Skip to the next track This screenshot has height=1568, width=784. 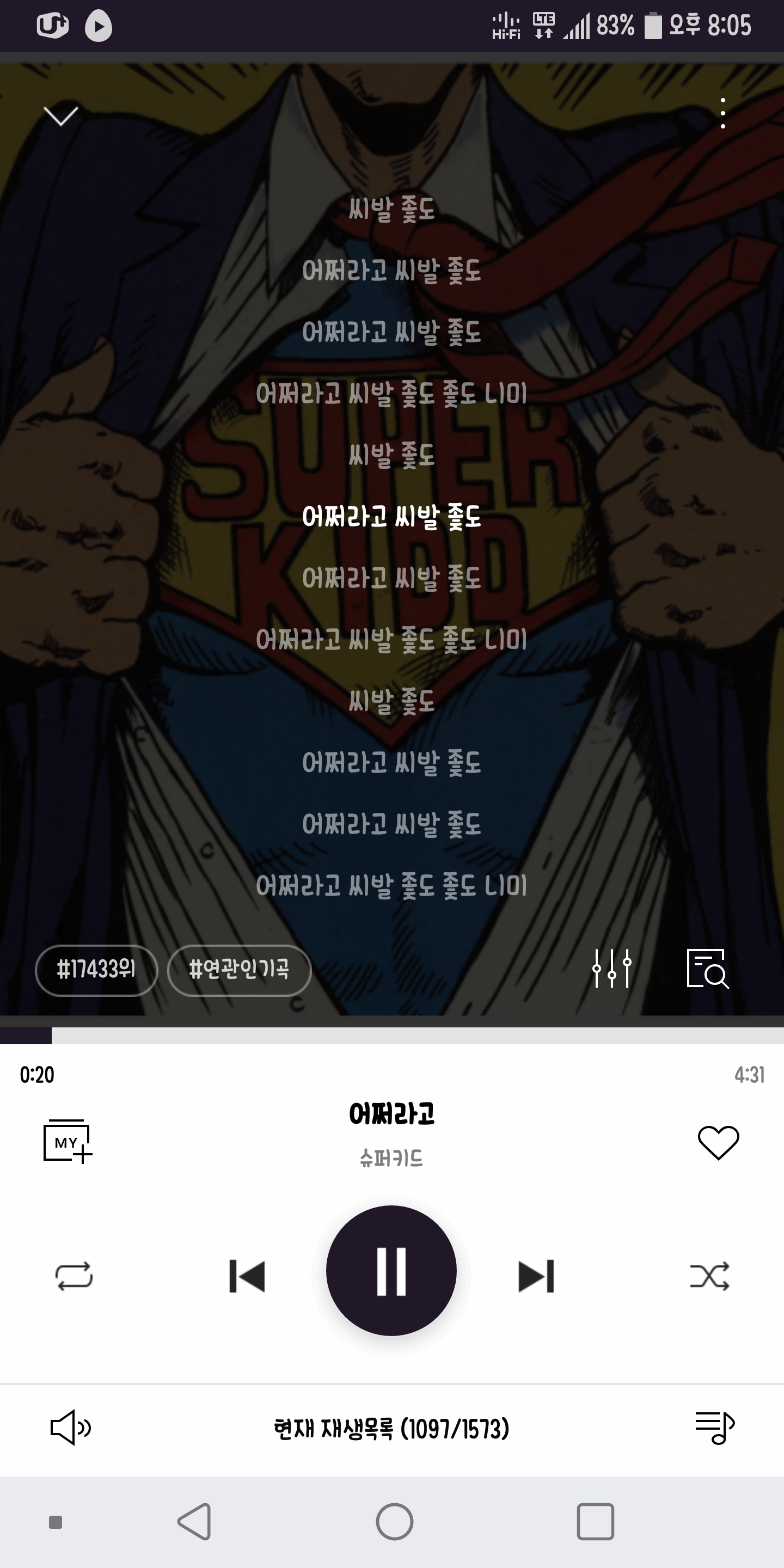pyautogui.click(x=536, y=1275)
